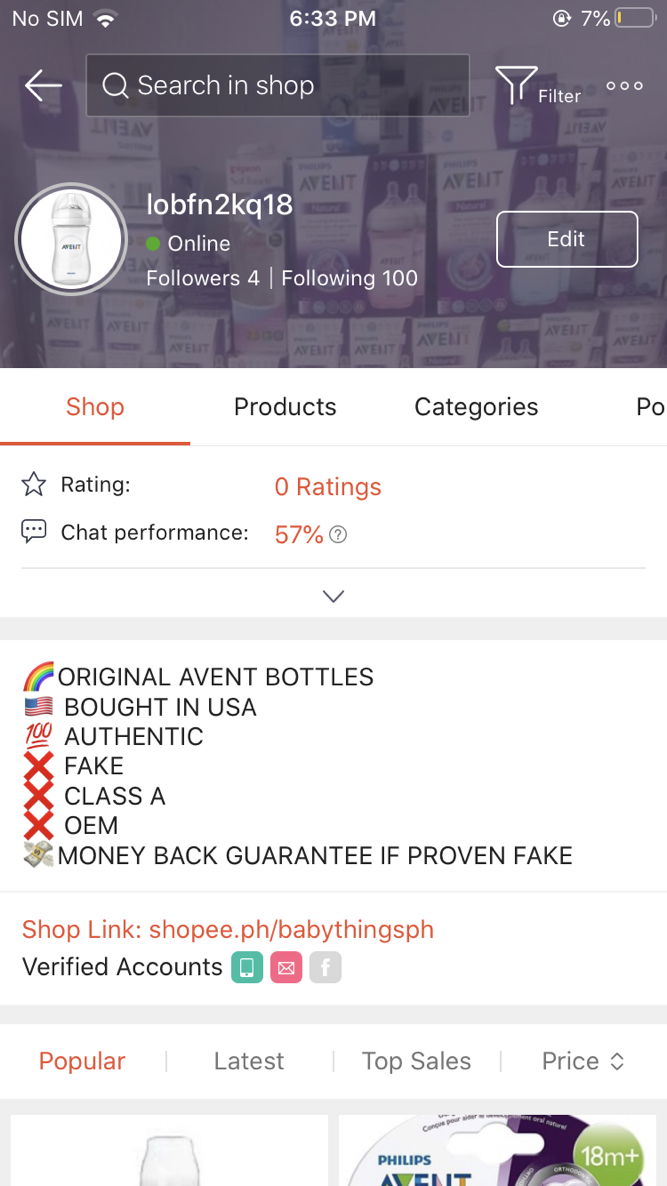This screenshot has height=1186, width=667.
Task: Open the three-dot overflow menu
Action: [x=624, y=86]
